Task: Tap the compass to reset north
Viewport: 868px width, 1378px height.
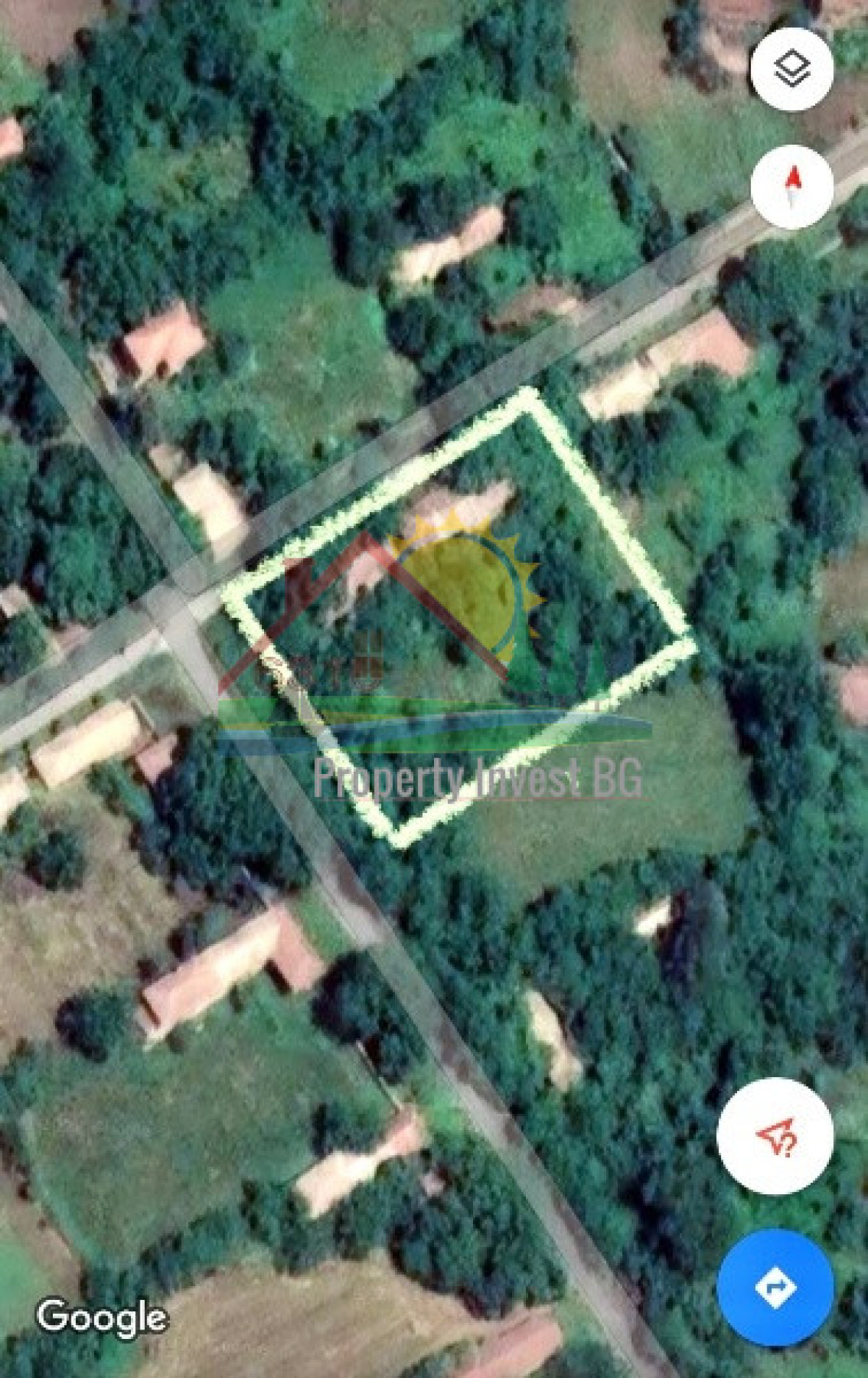Action: coord(792,187)
